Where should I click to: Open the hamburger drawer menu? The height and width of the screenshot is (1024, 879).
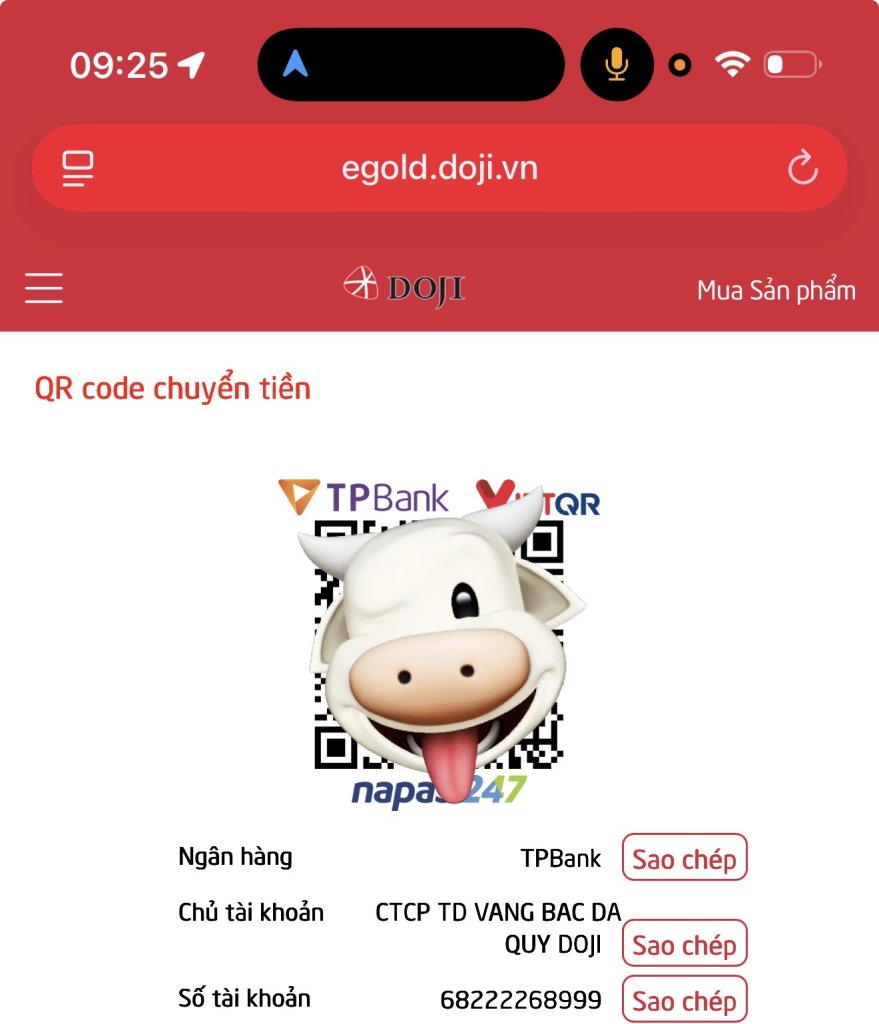(44, 288)
